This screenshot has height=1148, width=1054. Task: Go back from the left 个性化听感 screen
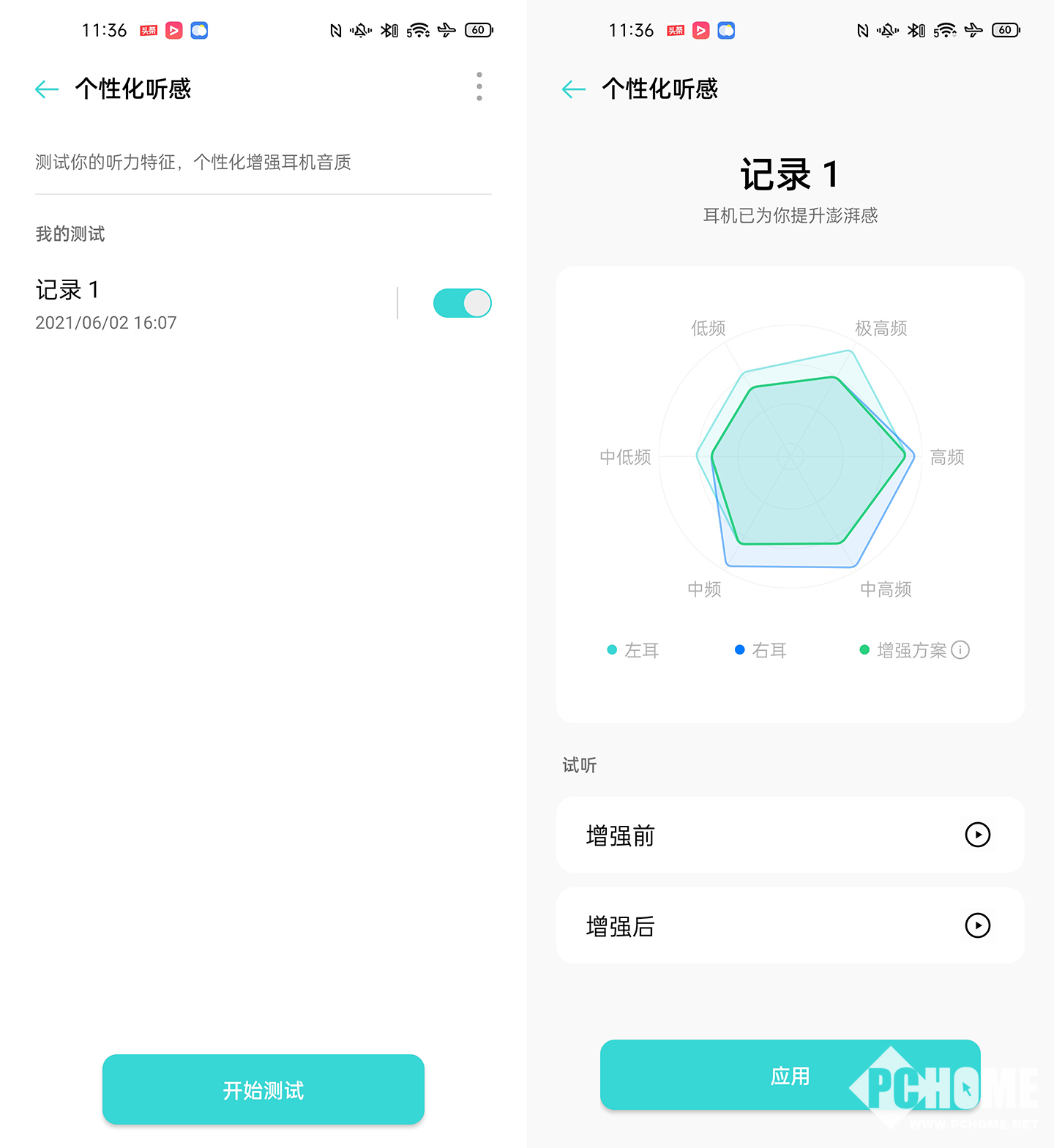point(47,89)
